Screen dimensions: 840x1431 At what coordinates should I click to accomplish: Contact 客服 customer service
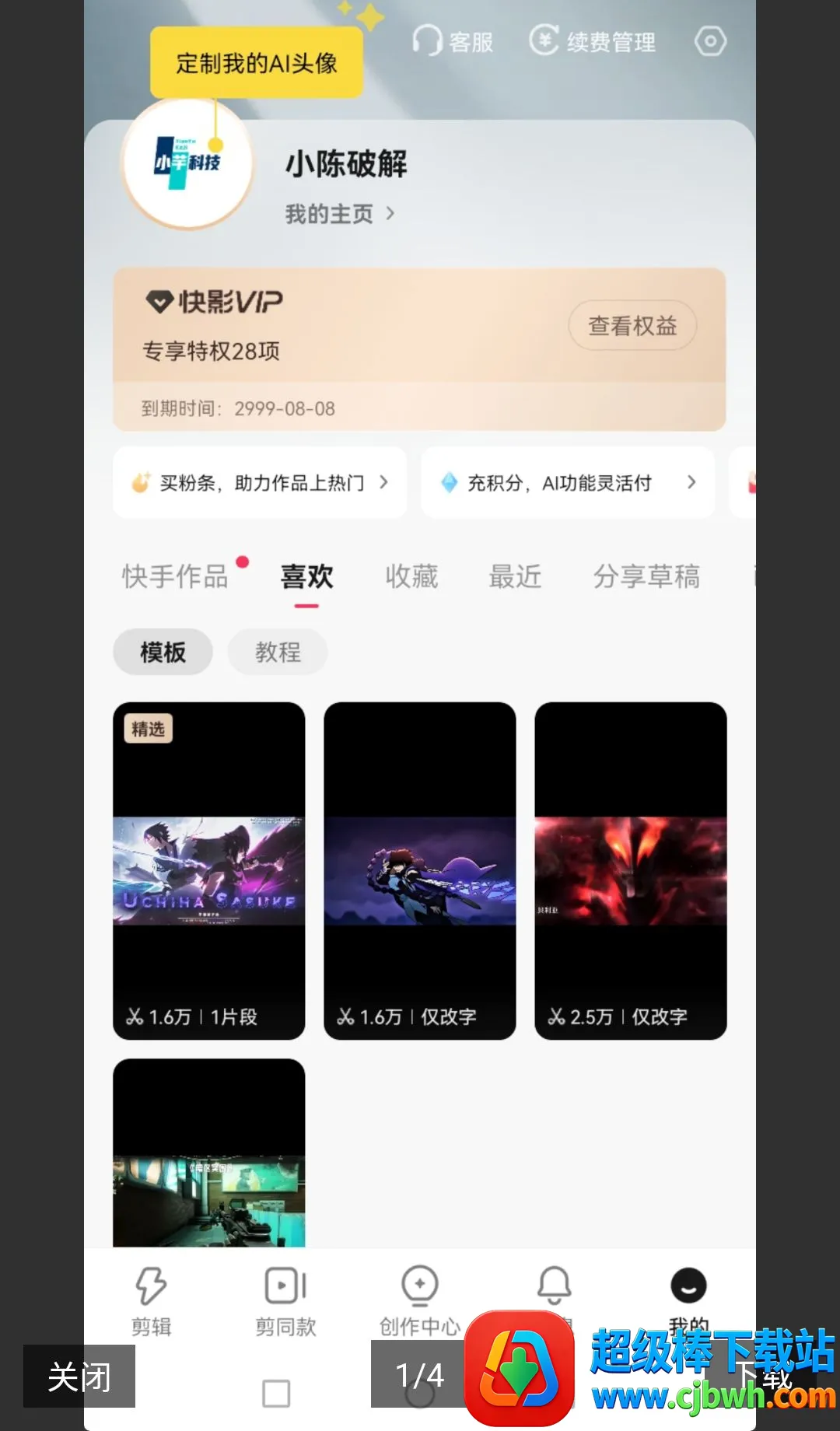pyautogui.click(x=453, y=41)
